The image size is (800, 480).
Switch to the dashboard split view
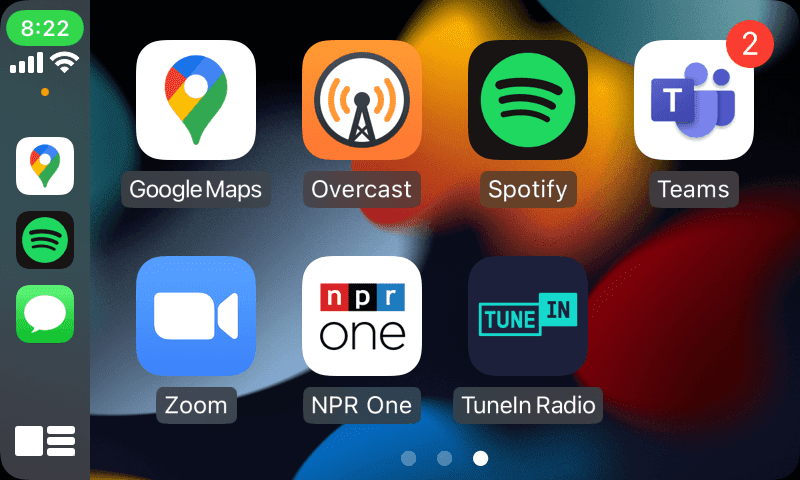(45, 440)
